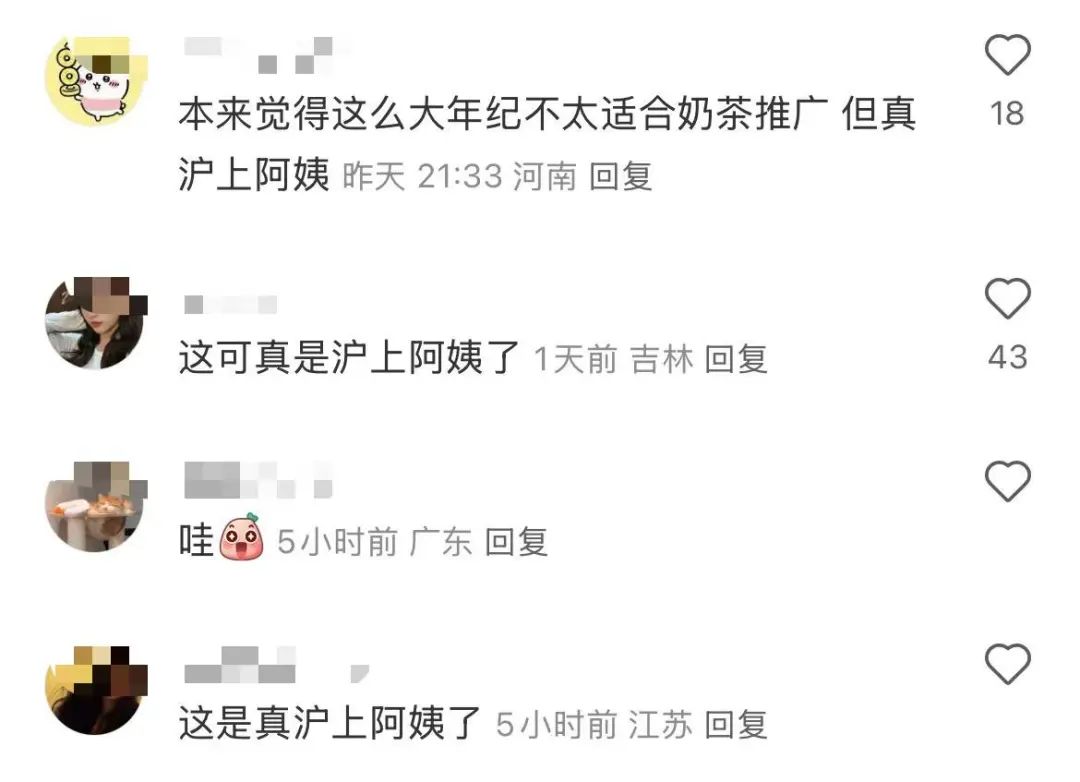Reply to the Henan comment about 奶茶推广

point(620,177)
